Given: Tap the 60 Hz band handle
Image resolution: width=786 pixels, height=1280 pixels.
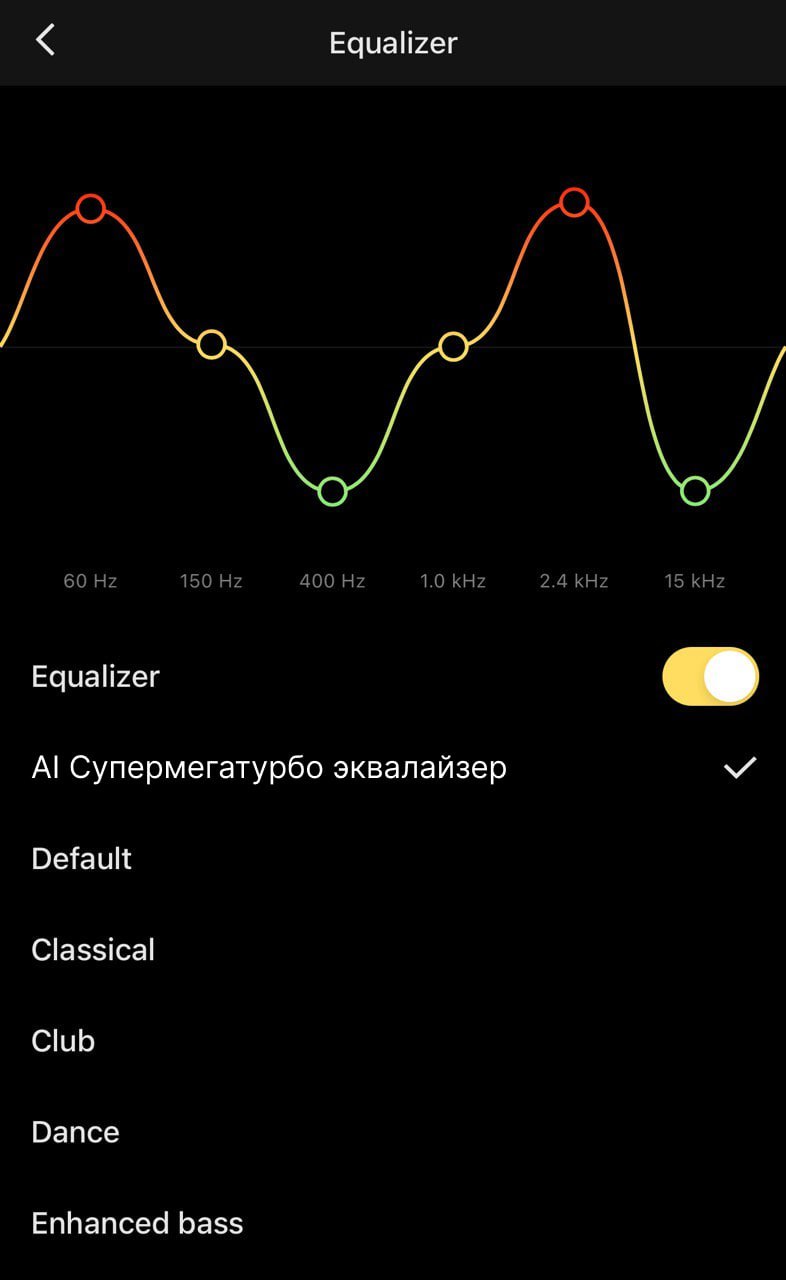Looking at the screenshot, I should pyautogui.click(x=91, y=209).
